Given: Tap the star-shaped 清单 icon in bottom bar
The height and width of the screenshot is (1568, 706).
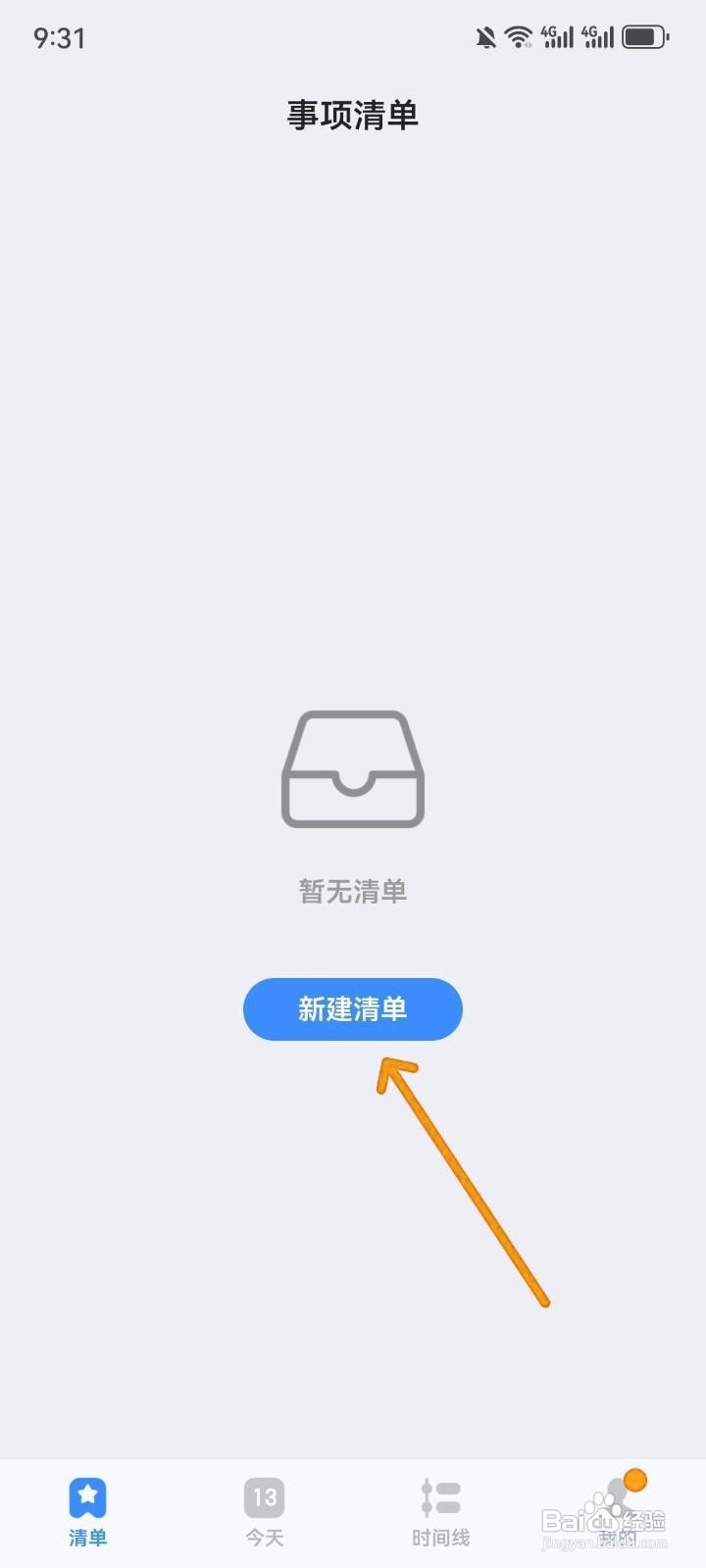Looking at the screenshot, I should (x=87, y=1497).
